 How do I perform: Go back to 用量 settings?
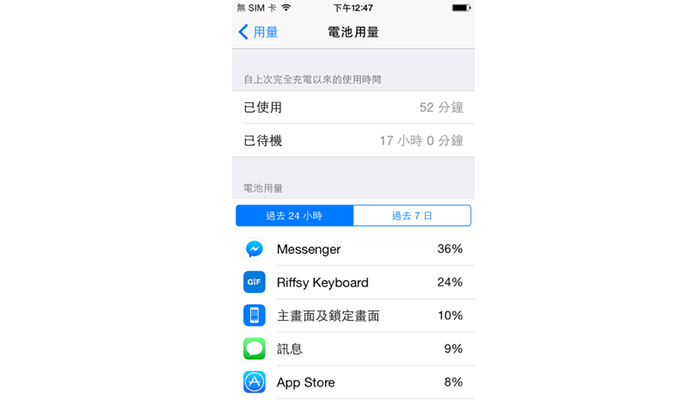[258, 32]
